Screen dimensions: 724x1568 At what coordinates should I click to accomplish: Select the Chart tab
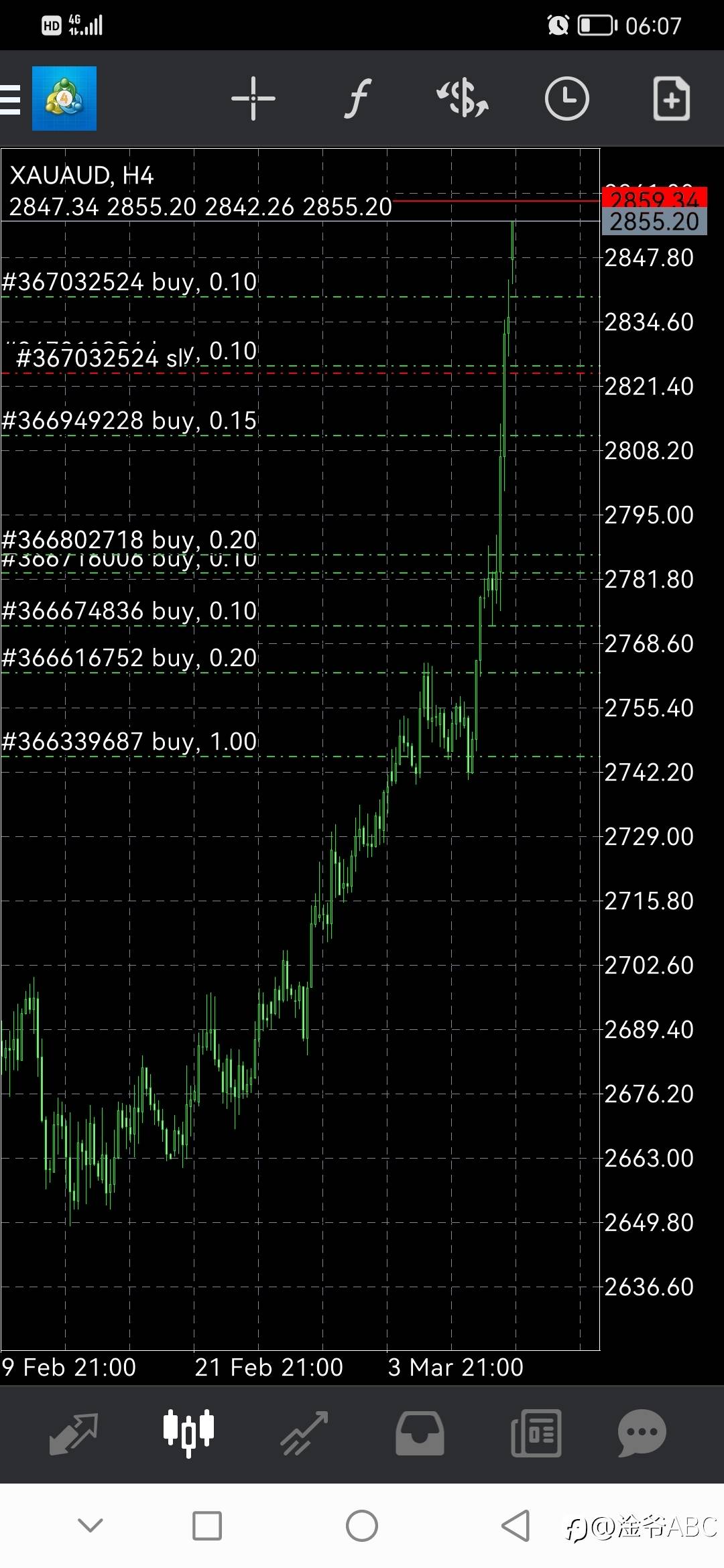(x=189, y=1434)
